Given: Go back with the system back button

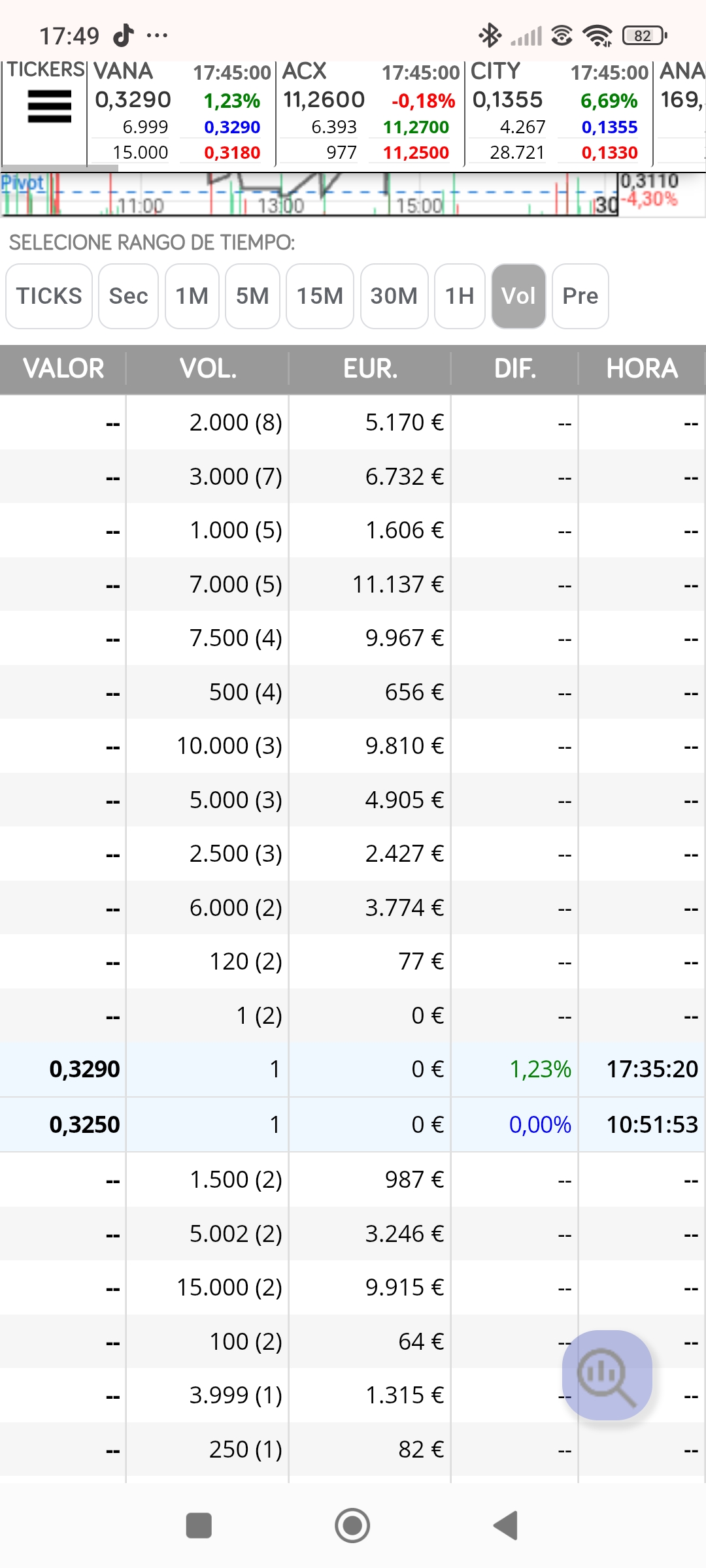Looking at the screenshot, I should [x=506, y=1526].
